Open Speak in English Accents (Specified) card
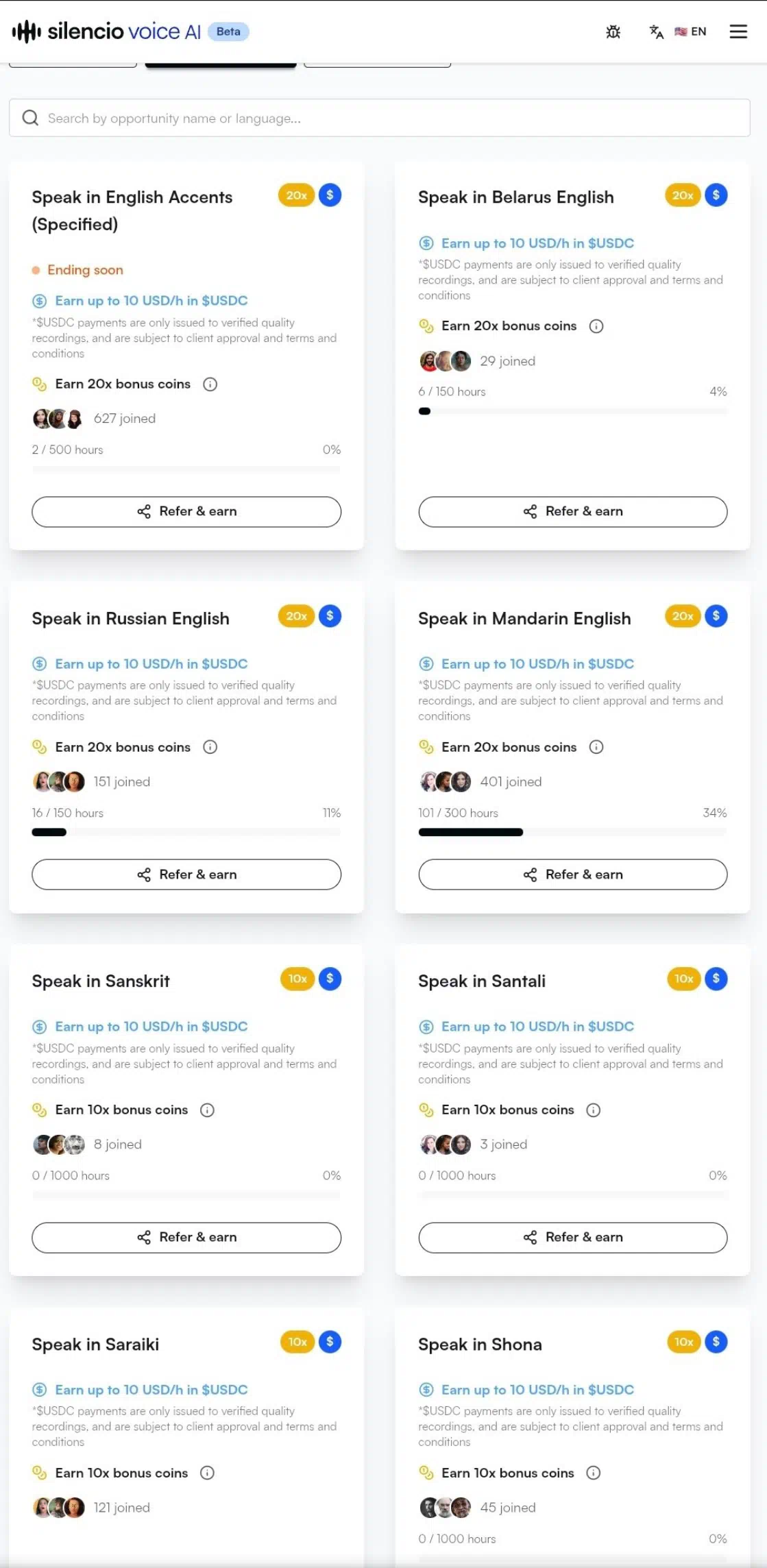 pyautogui.click(x=132, y=210)
